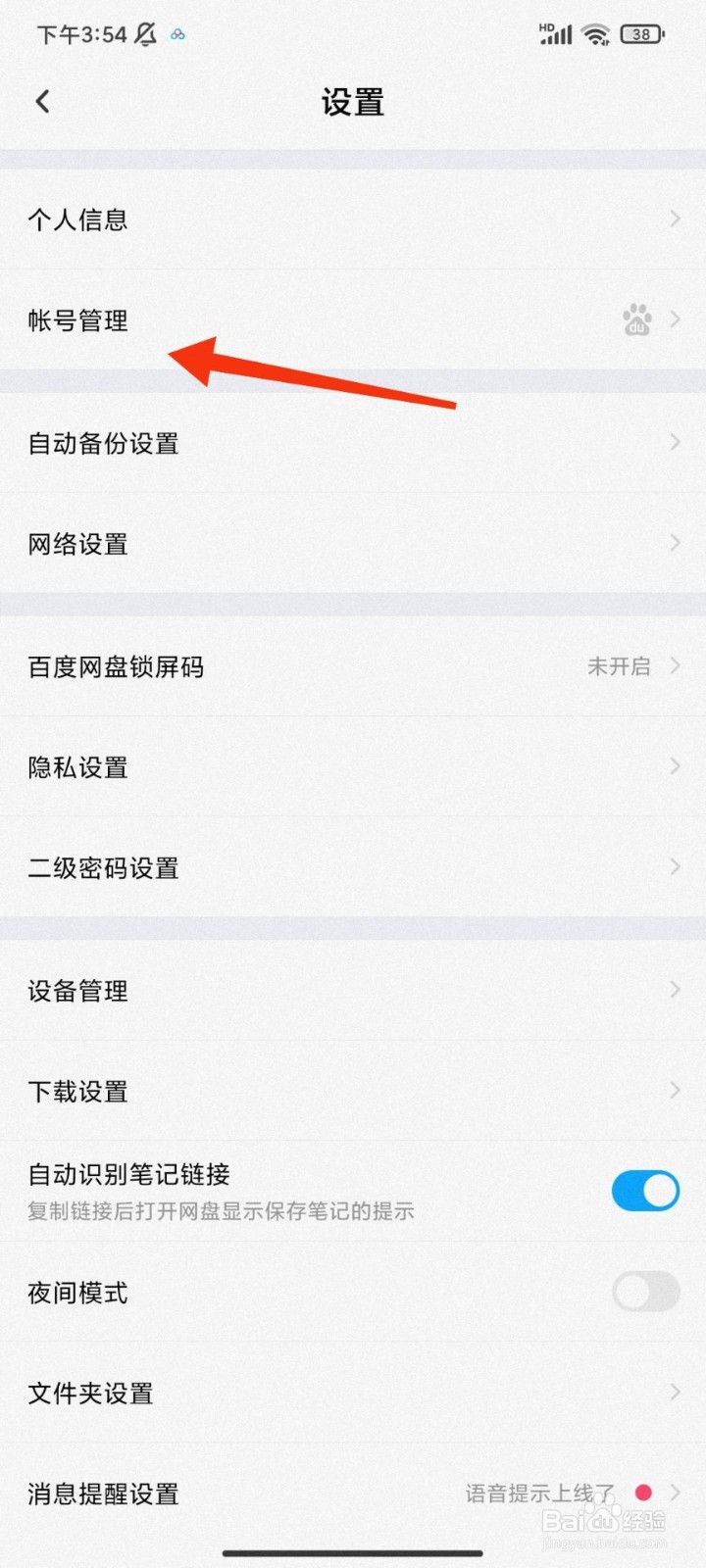This screenshot has height=1568, width=706.
Task: Tap the weather icon next to the time
Action: click(x=176, y=35)
